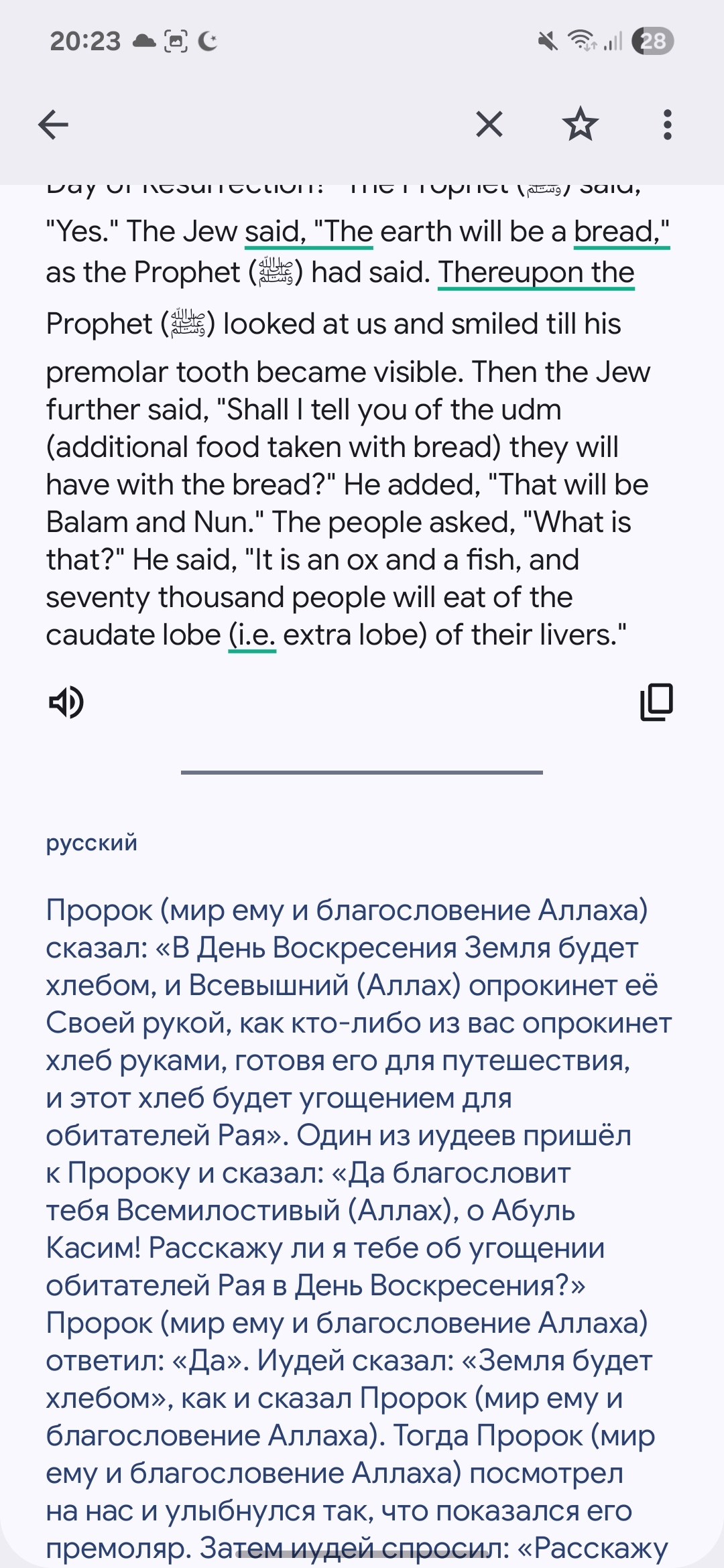
Task: Tap the underlined "bread,"" suggestion
Action: (621, 232)
